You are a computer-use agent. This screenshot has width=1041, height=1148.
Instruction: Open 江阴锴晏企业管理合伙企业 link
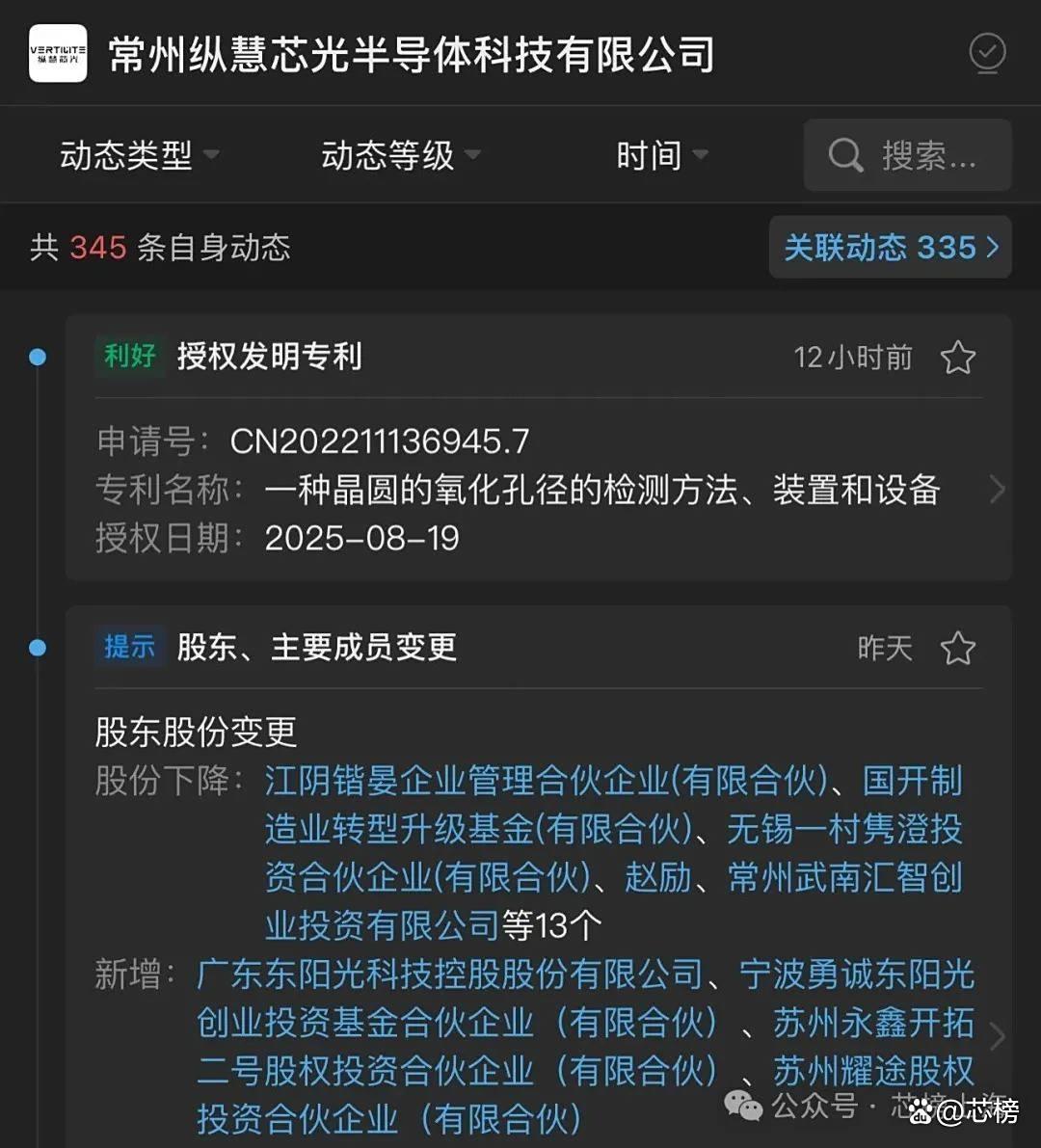(x=546, y=781)
